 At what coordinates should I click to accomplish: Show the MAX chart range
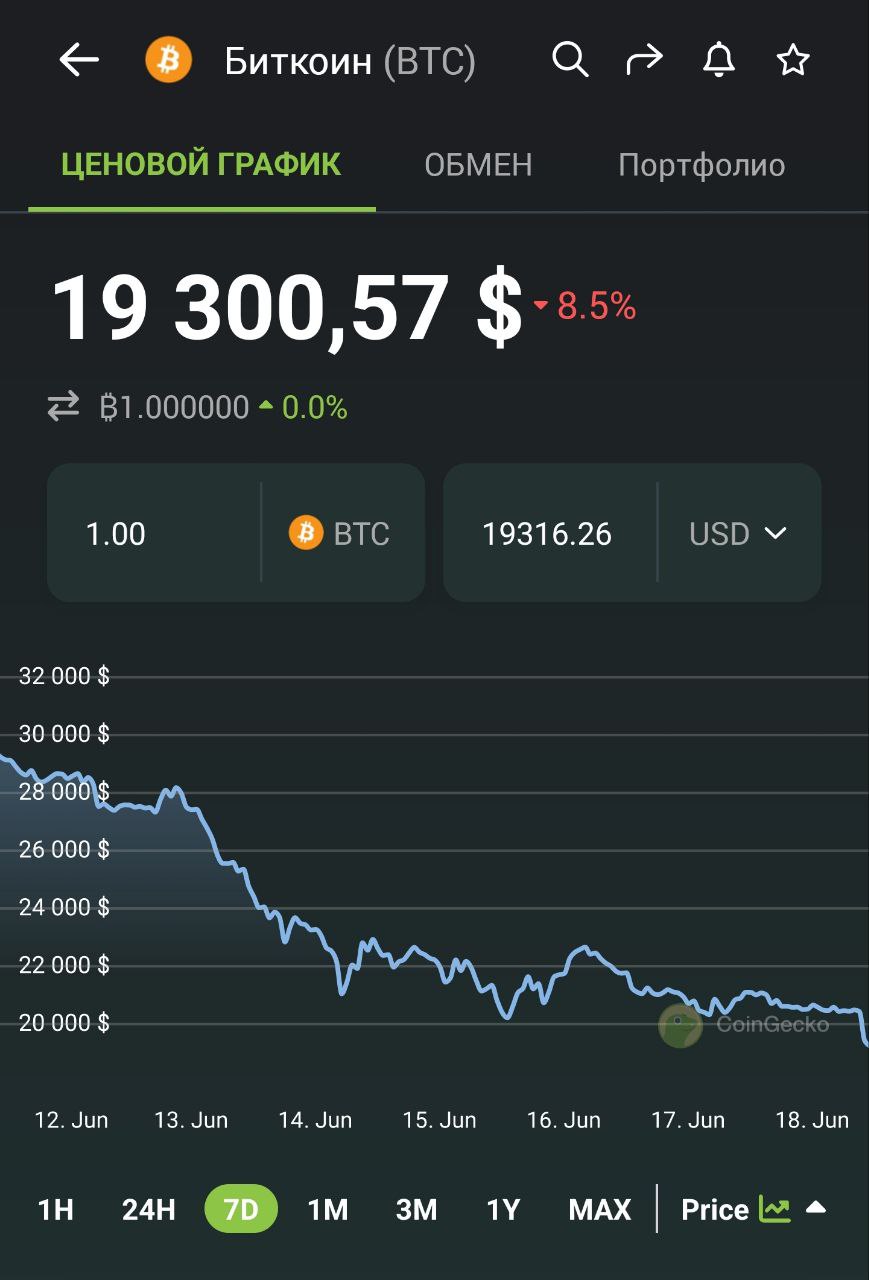point(600,1210)
